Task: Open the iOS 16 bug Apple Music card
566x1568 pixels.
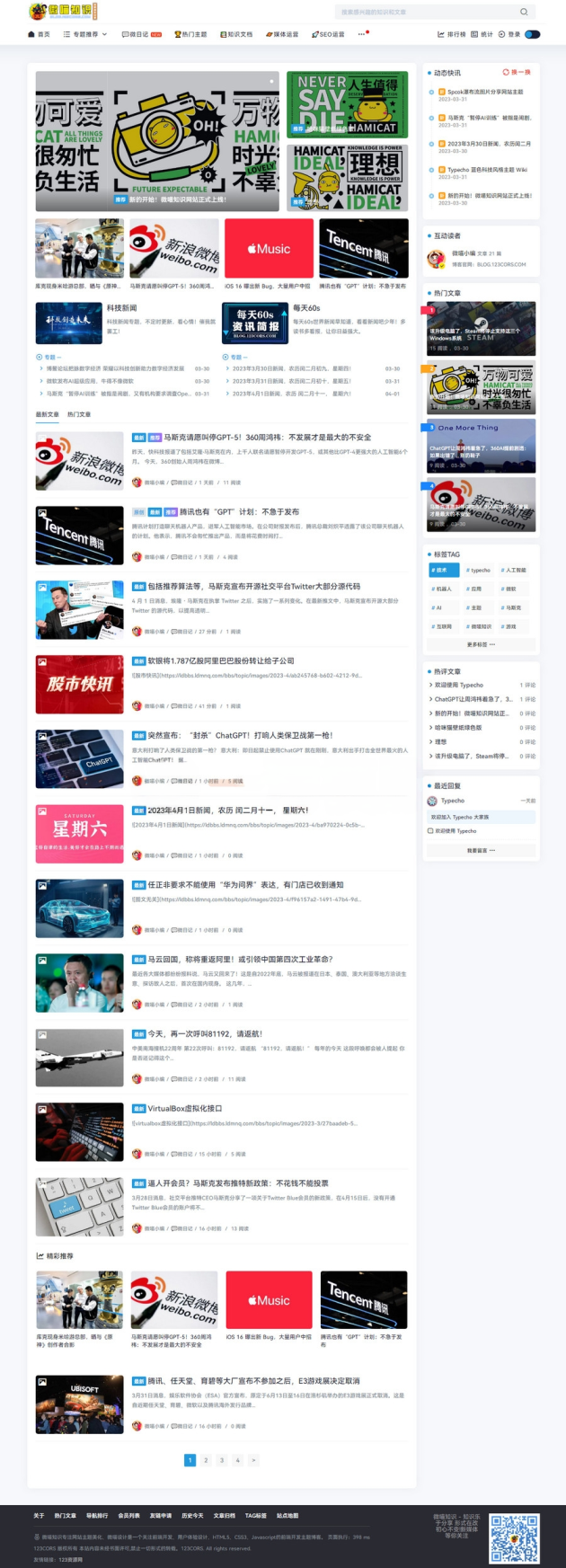Action: [x=269, y=249]
